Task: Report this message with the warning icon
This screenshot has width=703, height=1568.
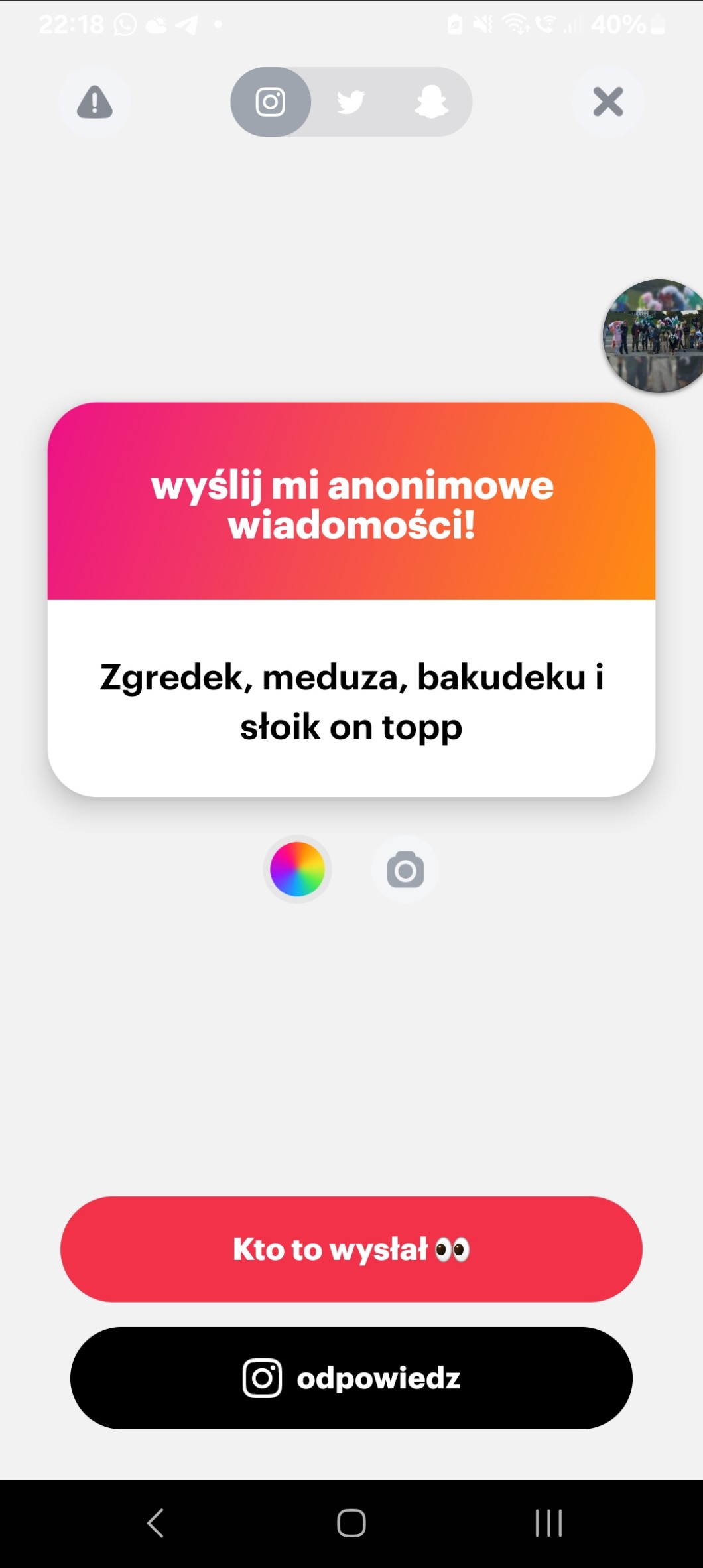Action: click(x=94, y=102)
